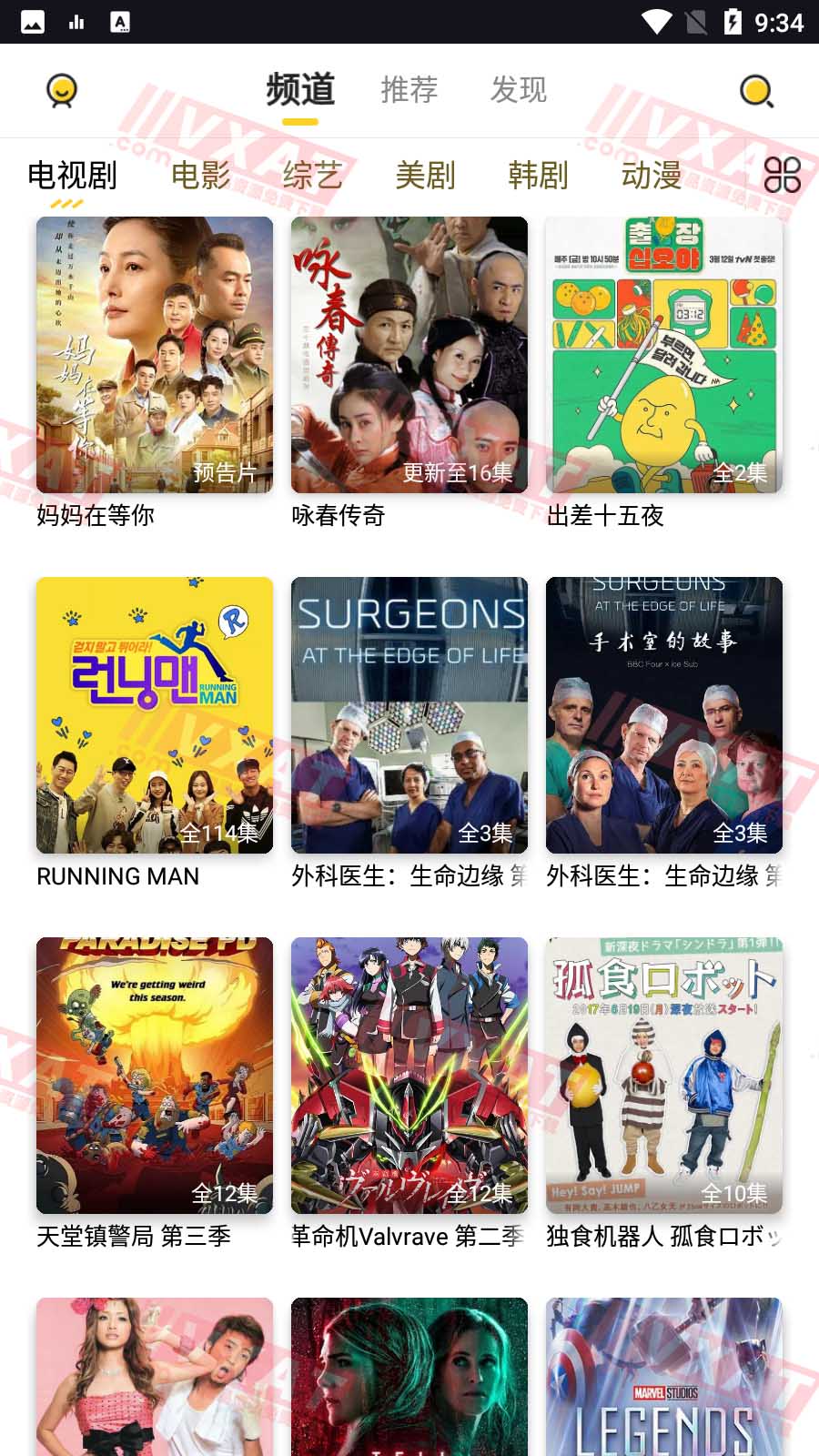Open the 独食机器人 card
819x1456 pixels.
[664, 1076]
